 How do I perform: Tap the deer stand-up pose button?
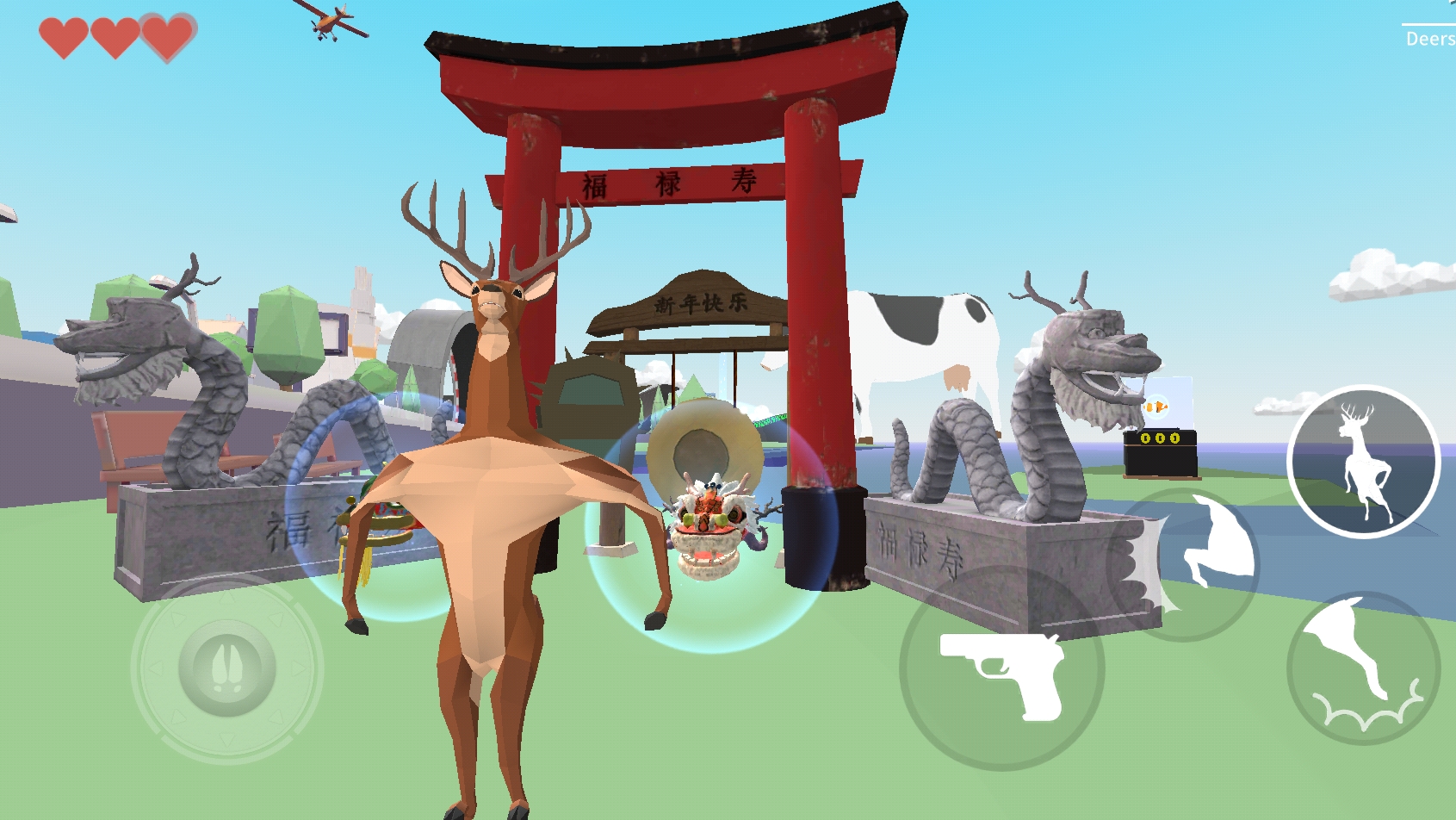click(1363, 462)
